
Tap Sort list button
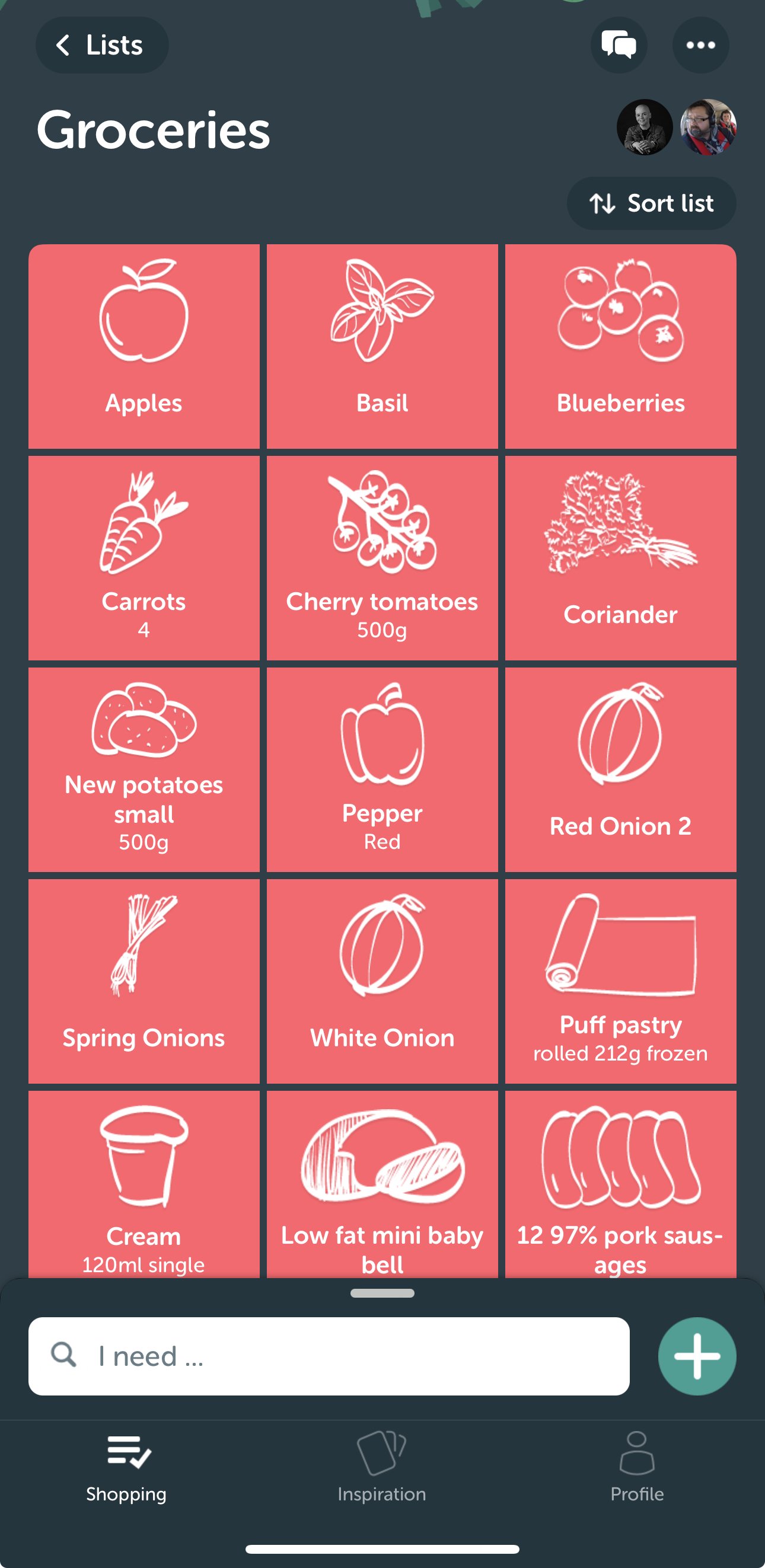[x=651, y=203]
